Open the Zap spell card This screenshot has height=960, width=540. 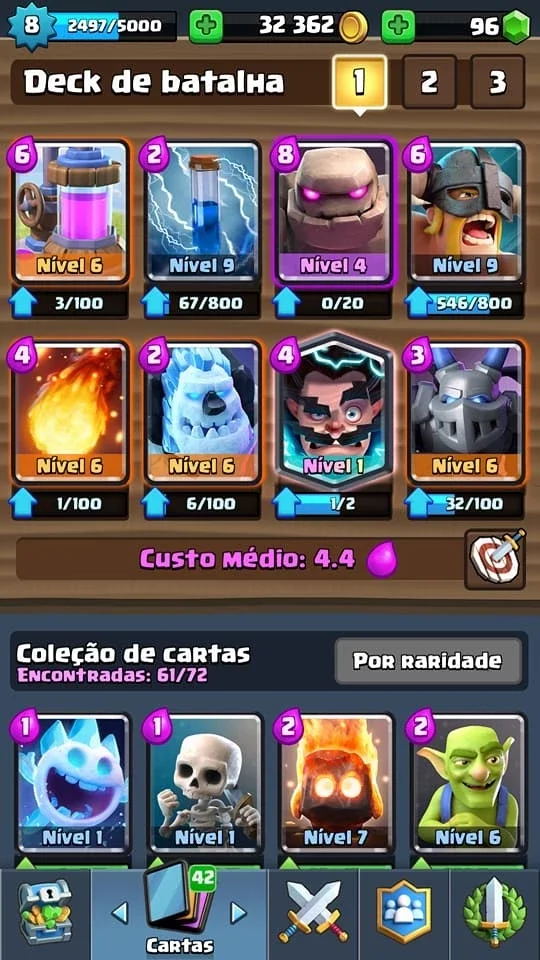pos(203,211)
